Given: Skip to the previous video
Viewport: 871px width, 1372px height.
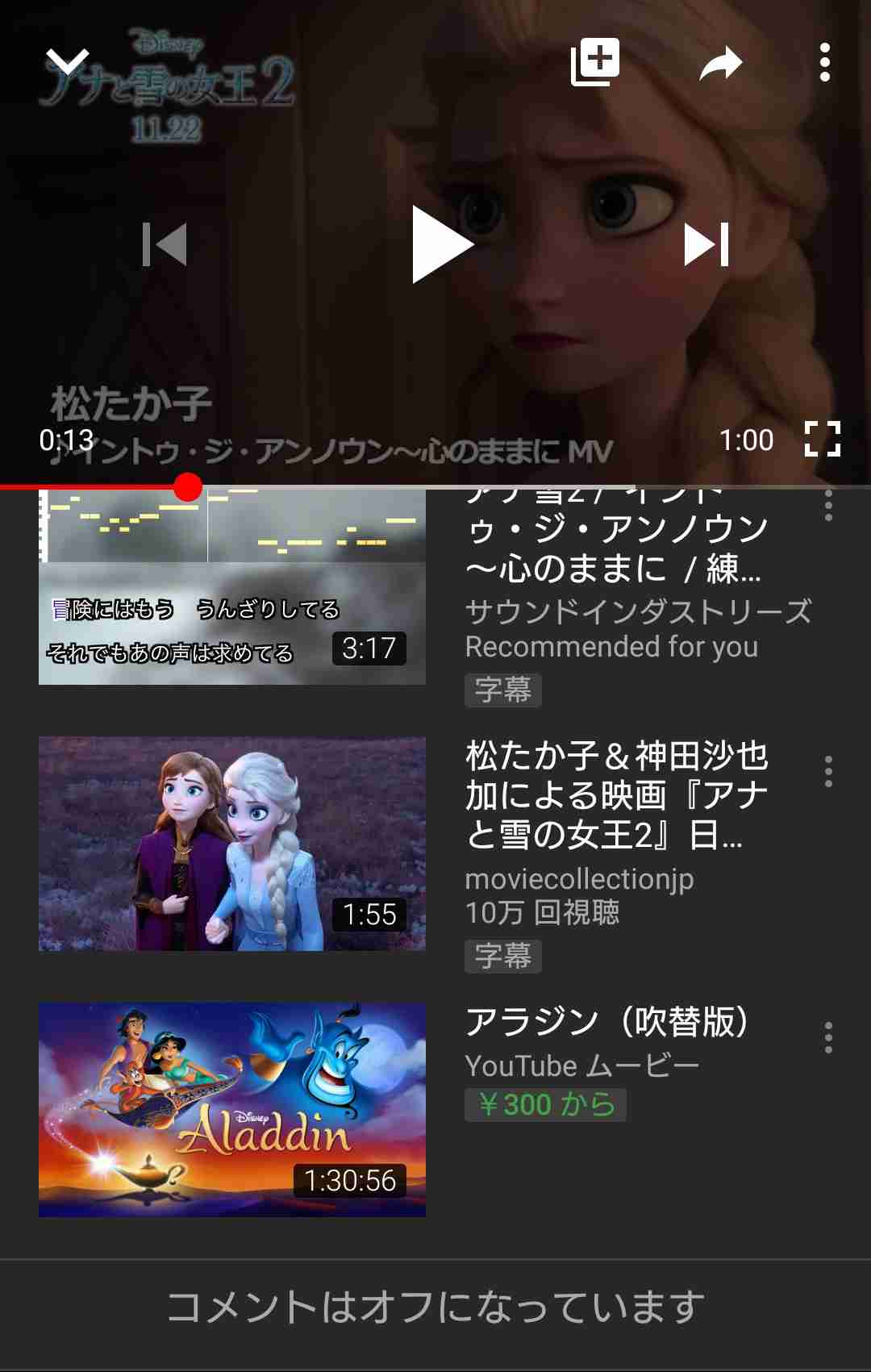Looking at the screenshot, I should 165,244.
